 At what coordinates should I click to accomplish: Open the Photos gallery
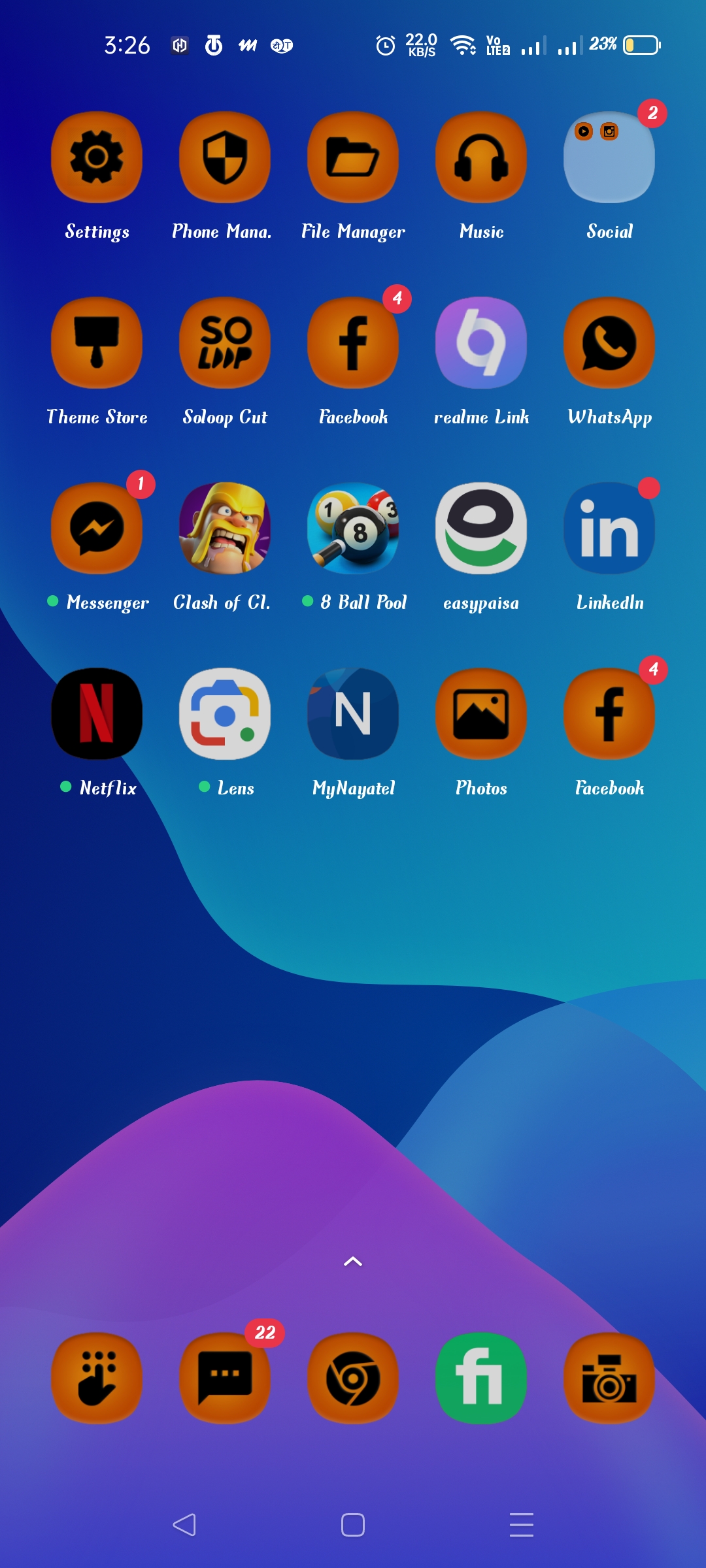tap(481, 714)
